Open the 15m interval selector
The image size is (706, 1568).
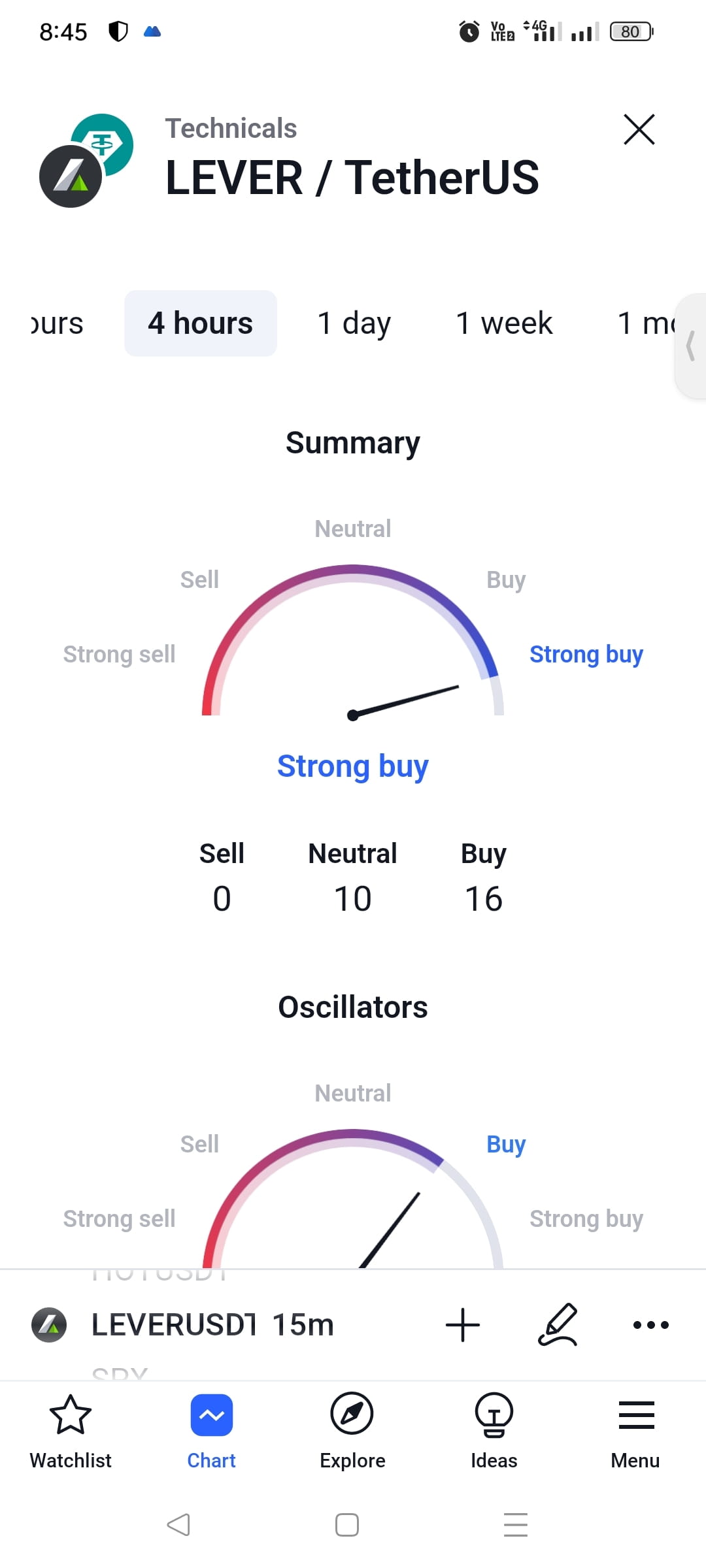click(x=305, y=1325)
